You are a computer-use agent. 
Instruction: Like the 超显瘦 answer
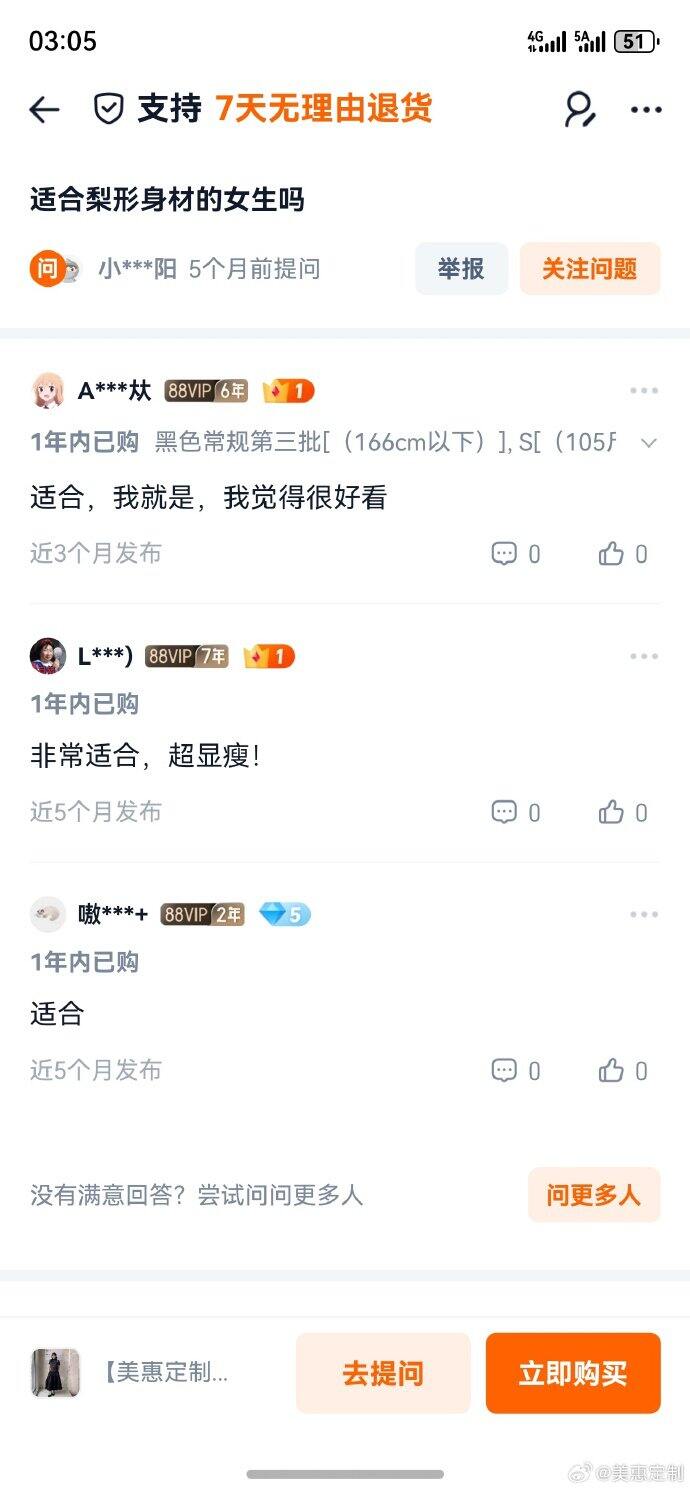click(623, 812)
